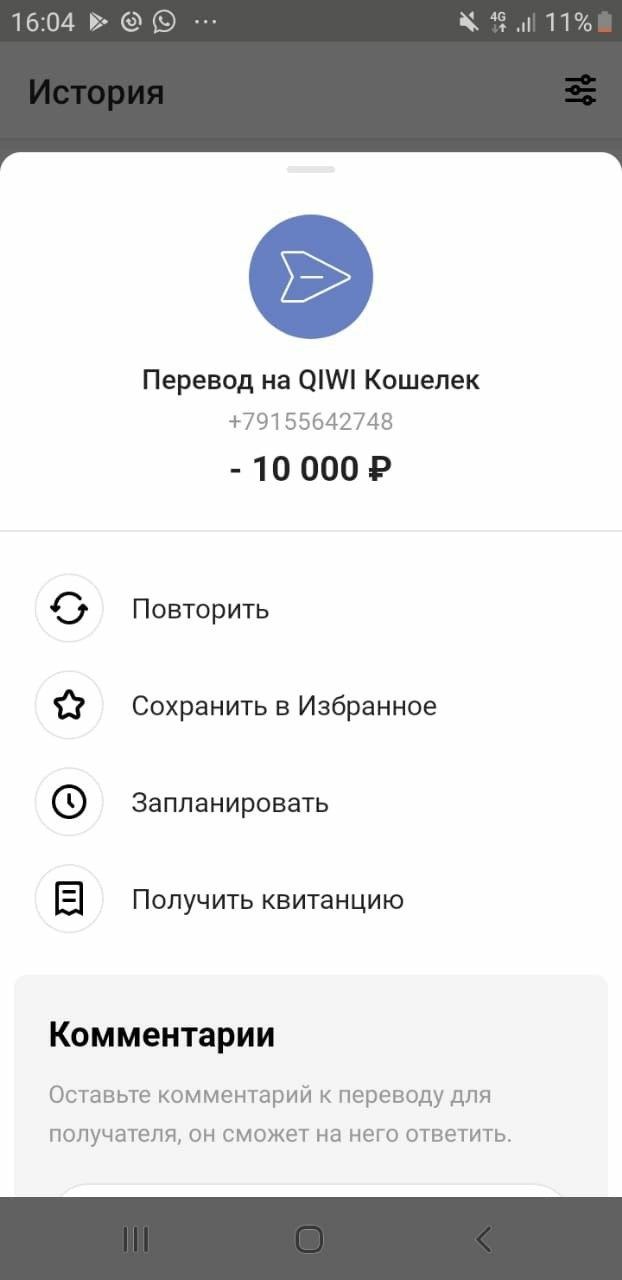The height and width of the screenshot is (1280, 622).
Task: Tap the comment input field under Комментарии
Action: click(310, 1190)
